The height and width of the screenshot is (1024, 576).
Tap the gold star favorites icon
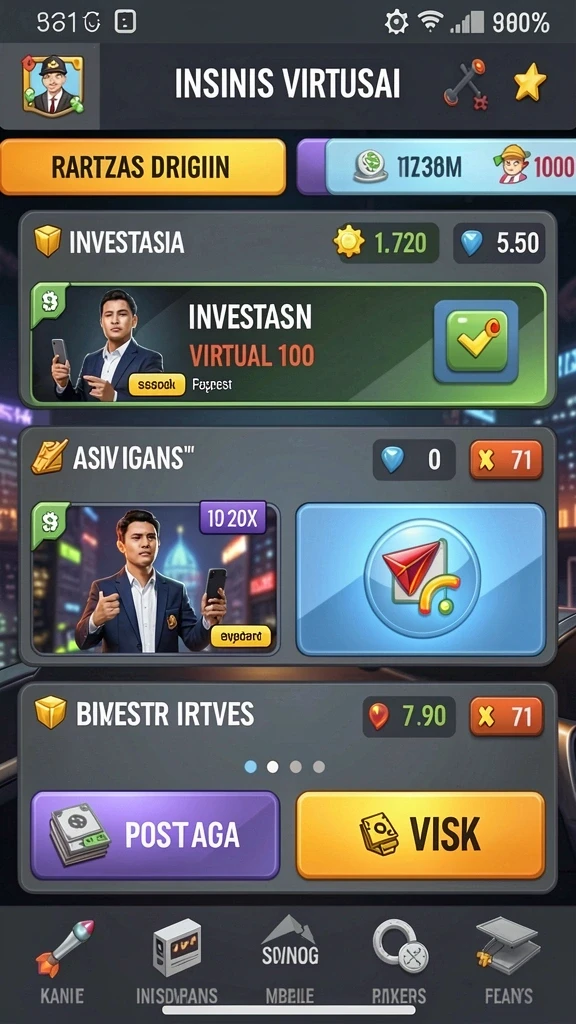(530, 82)
